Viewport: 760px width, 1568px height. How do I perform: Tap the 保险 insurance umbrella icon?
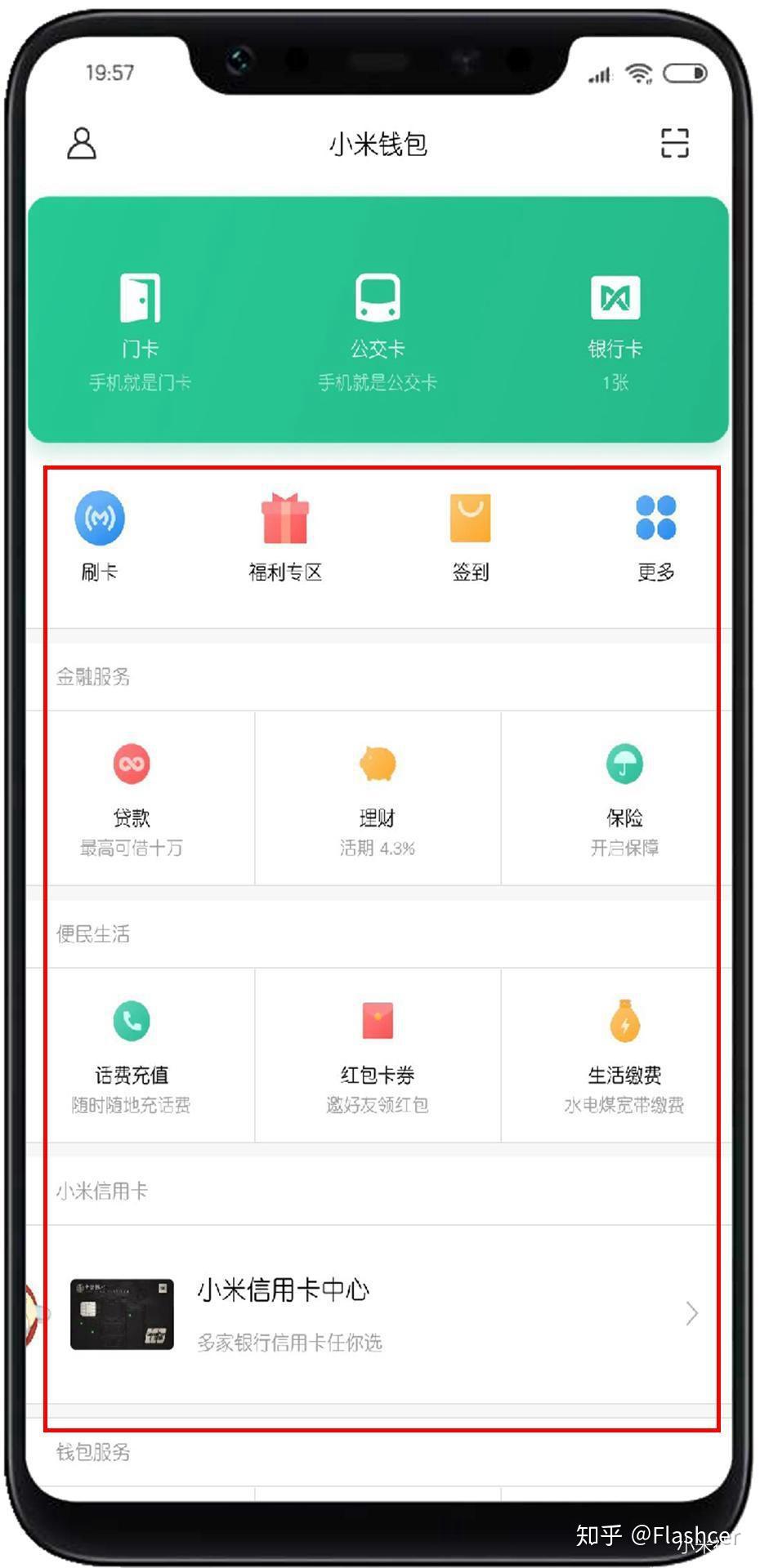tap(626, 764)
